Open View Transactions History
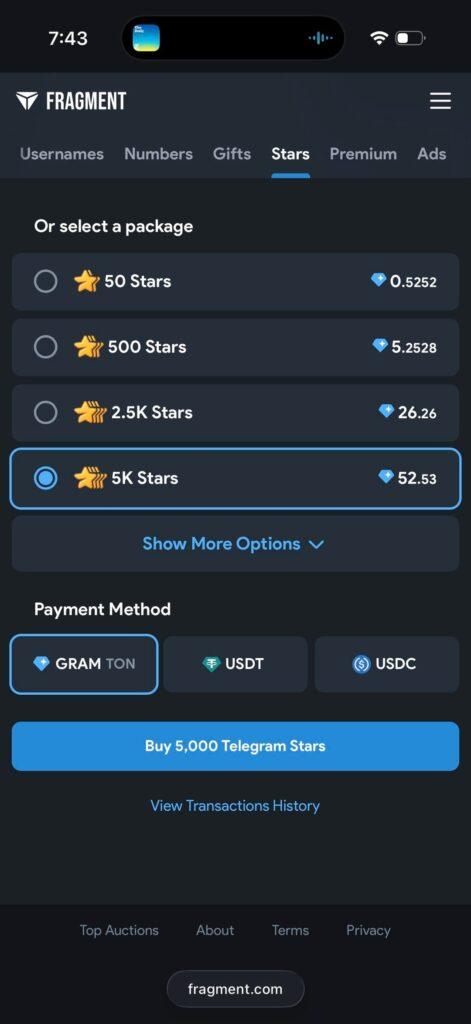The image size is (471, 1024). [x=235, y=806]
